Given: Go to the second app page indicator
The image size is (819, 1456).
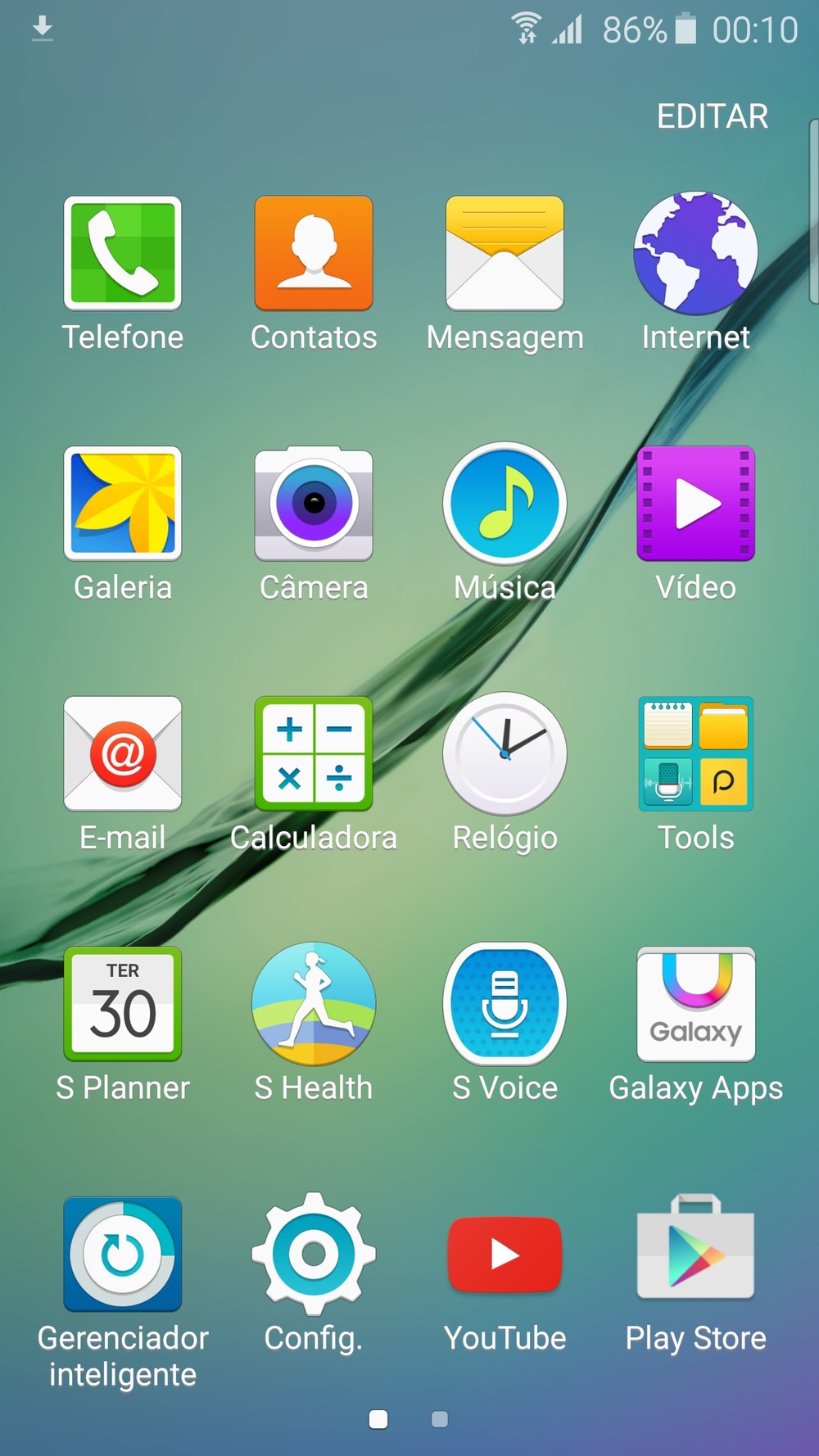Looking at the screenshot, I should click(x=440, y=1419).
